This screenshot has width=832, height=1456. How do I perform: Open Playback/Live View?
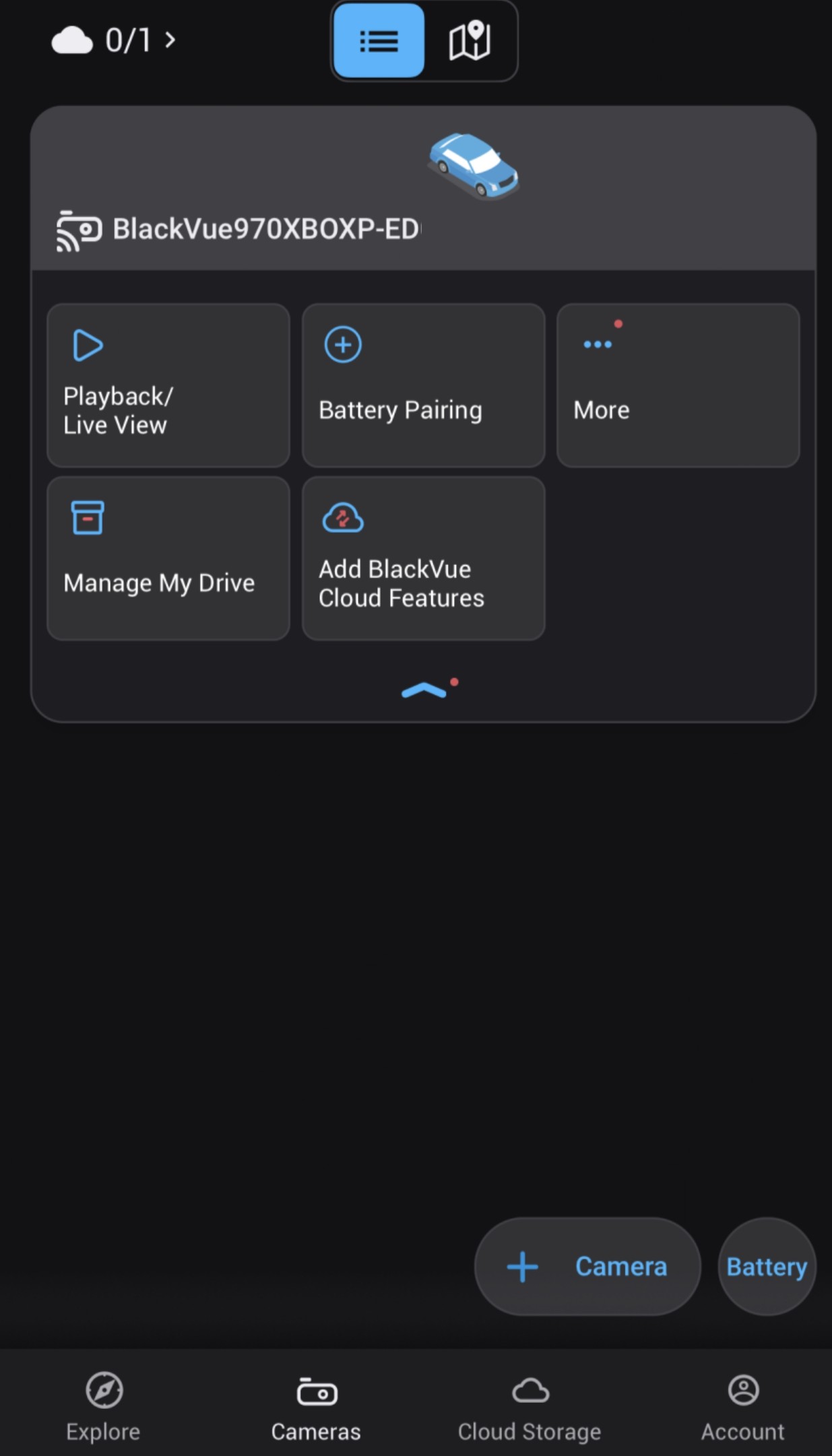pos(168,385)
